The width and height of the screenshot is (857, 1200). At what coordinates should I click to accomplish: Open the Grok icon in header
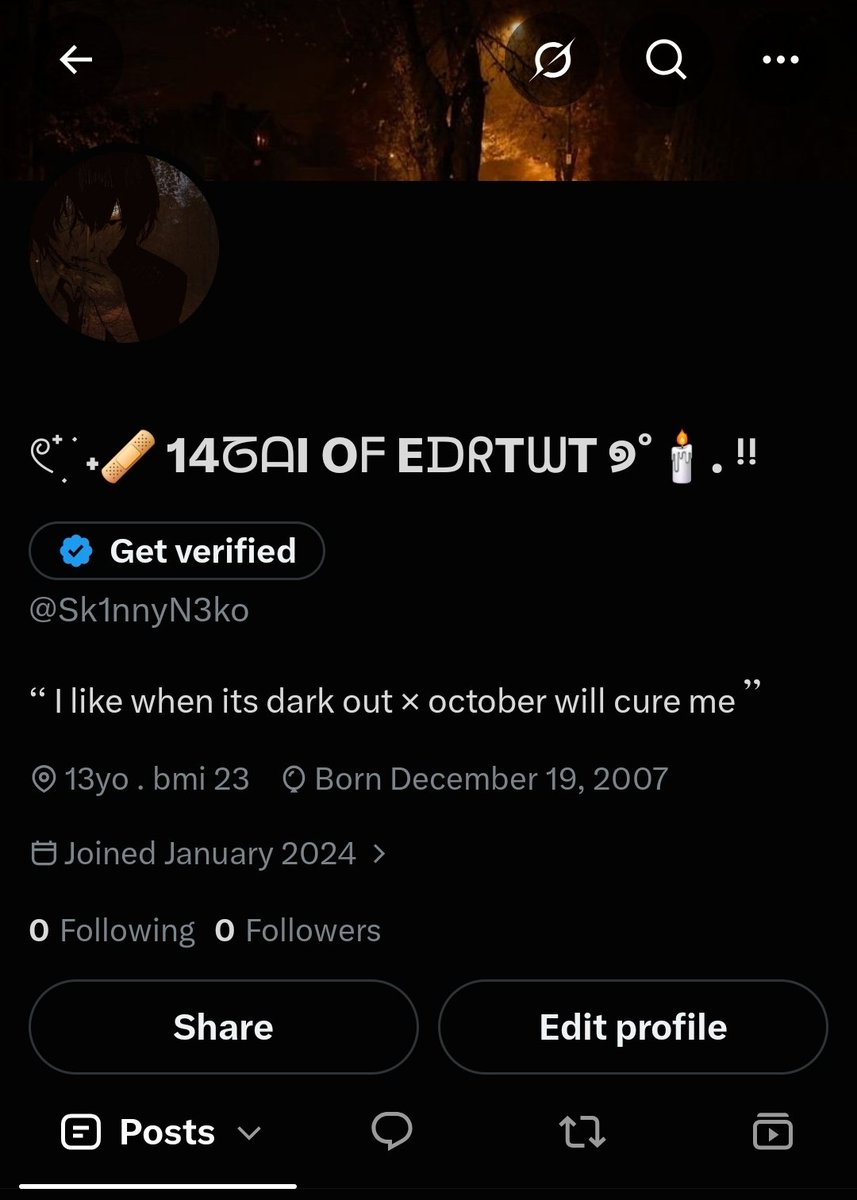click(x=552, y=61)
